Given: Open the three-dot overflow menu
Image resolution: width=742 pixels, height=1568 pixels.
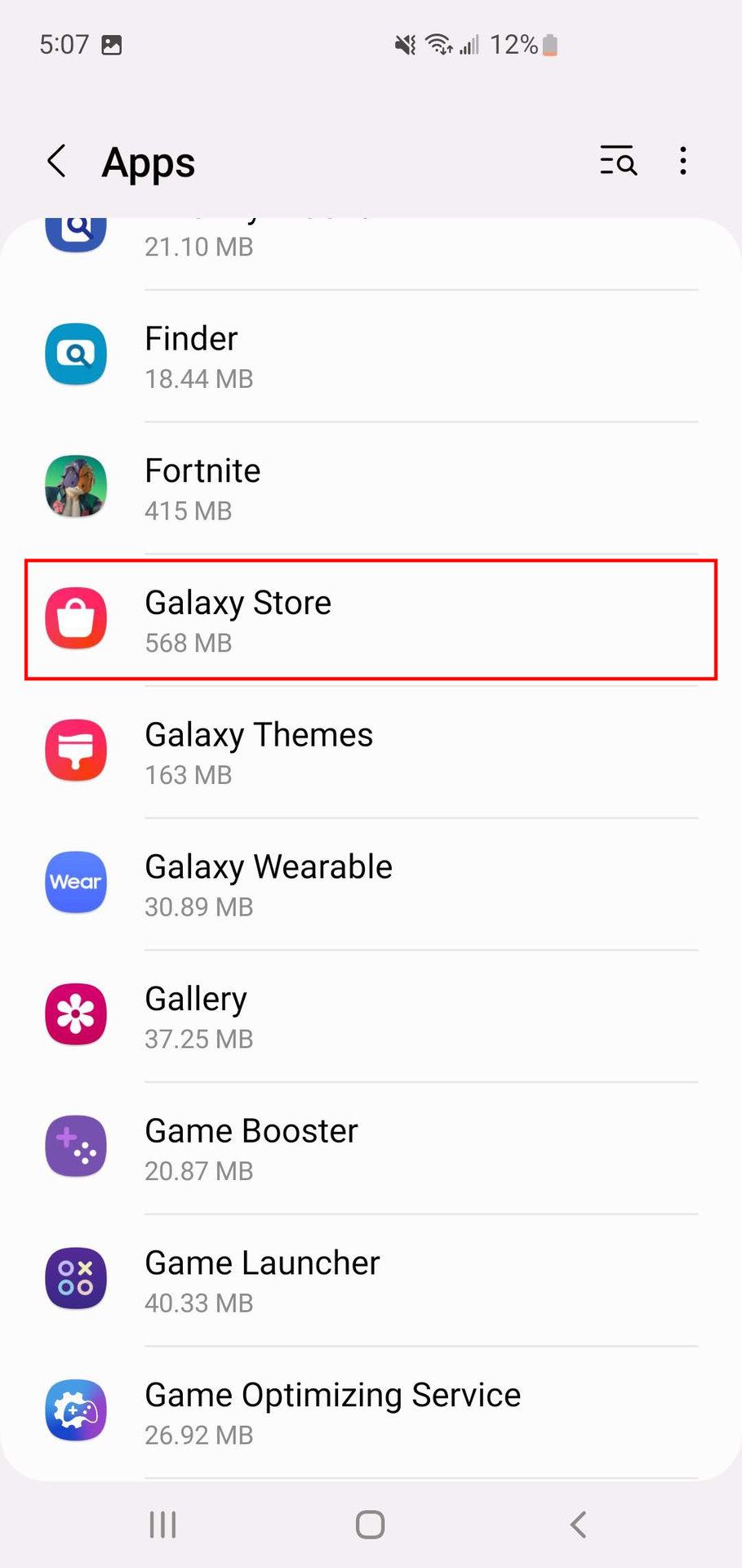Looking at the screenshot, I should coord(682,161).
